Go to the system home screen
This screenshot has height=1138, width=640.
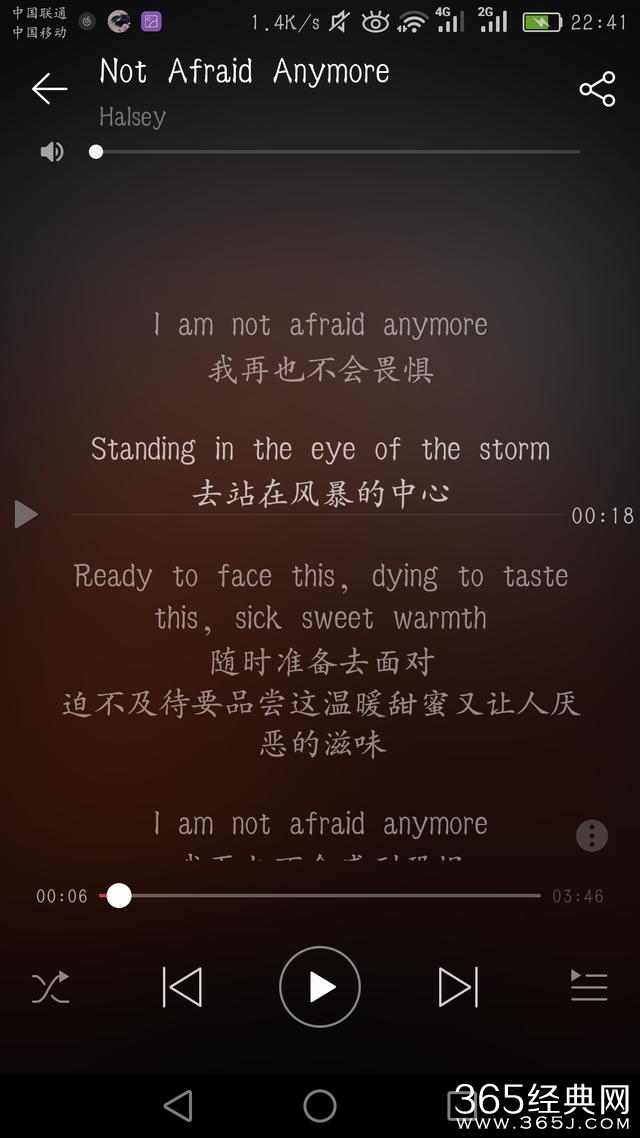[320, 1105]
